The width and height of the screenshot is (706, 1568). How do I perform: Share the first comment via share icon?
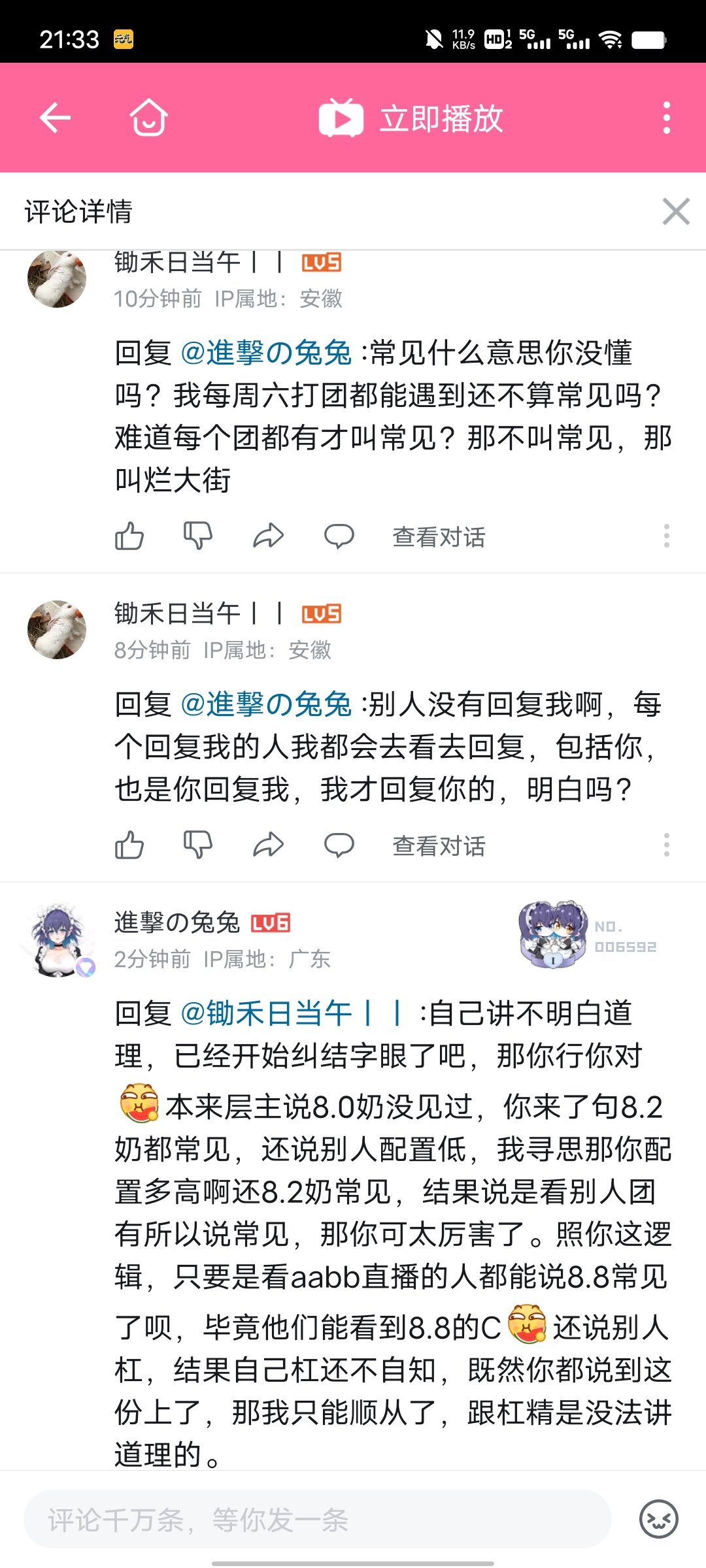(267, 536)
